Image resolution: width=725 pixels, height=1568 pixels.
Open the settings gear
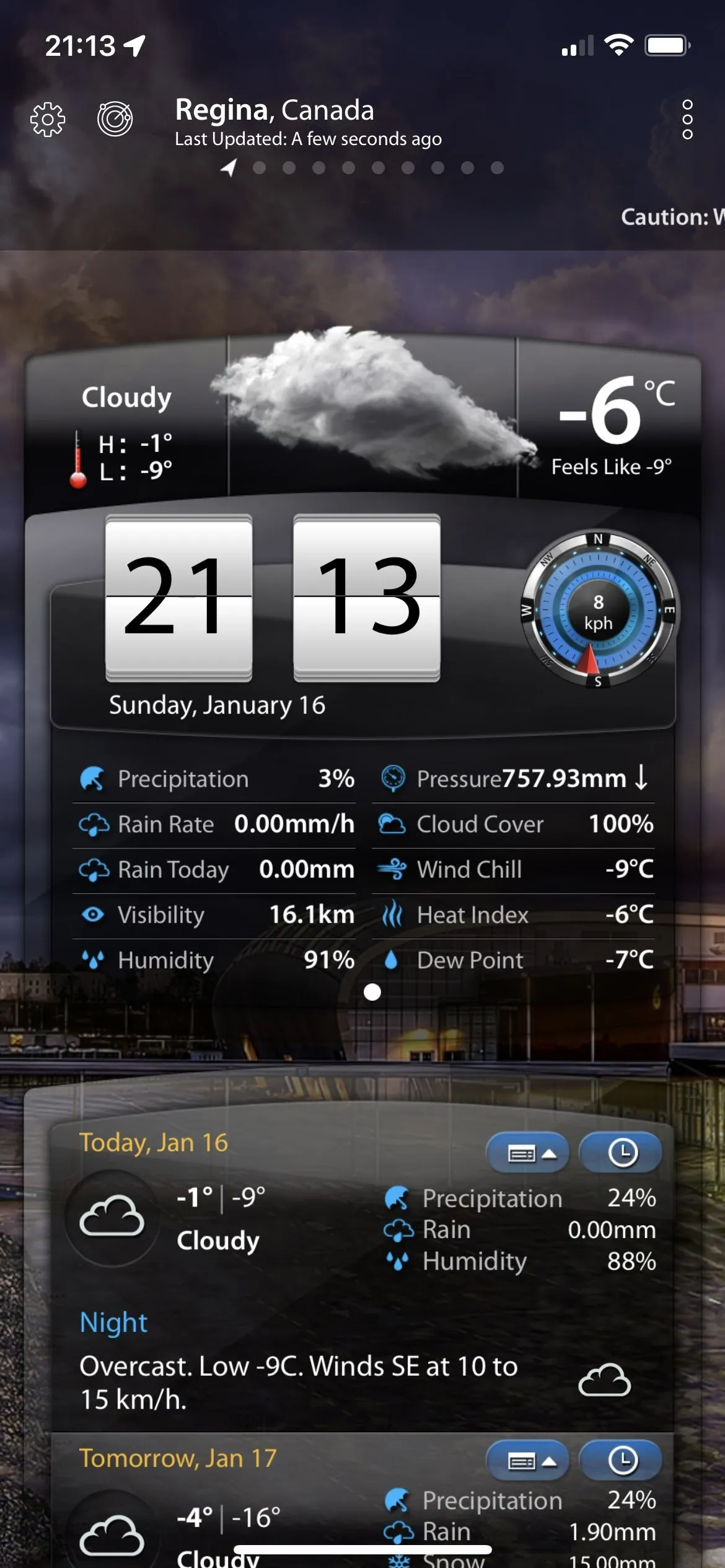(48, 119)
